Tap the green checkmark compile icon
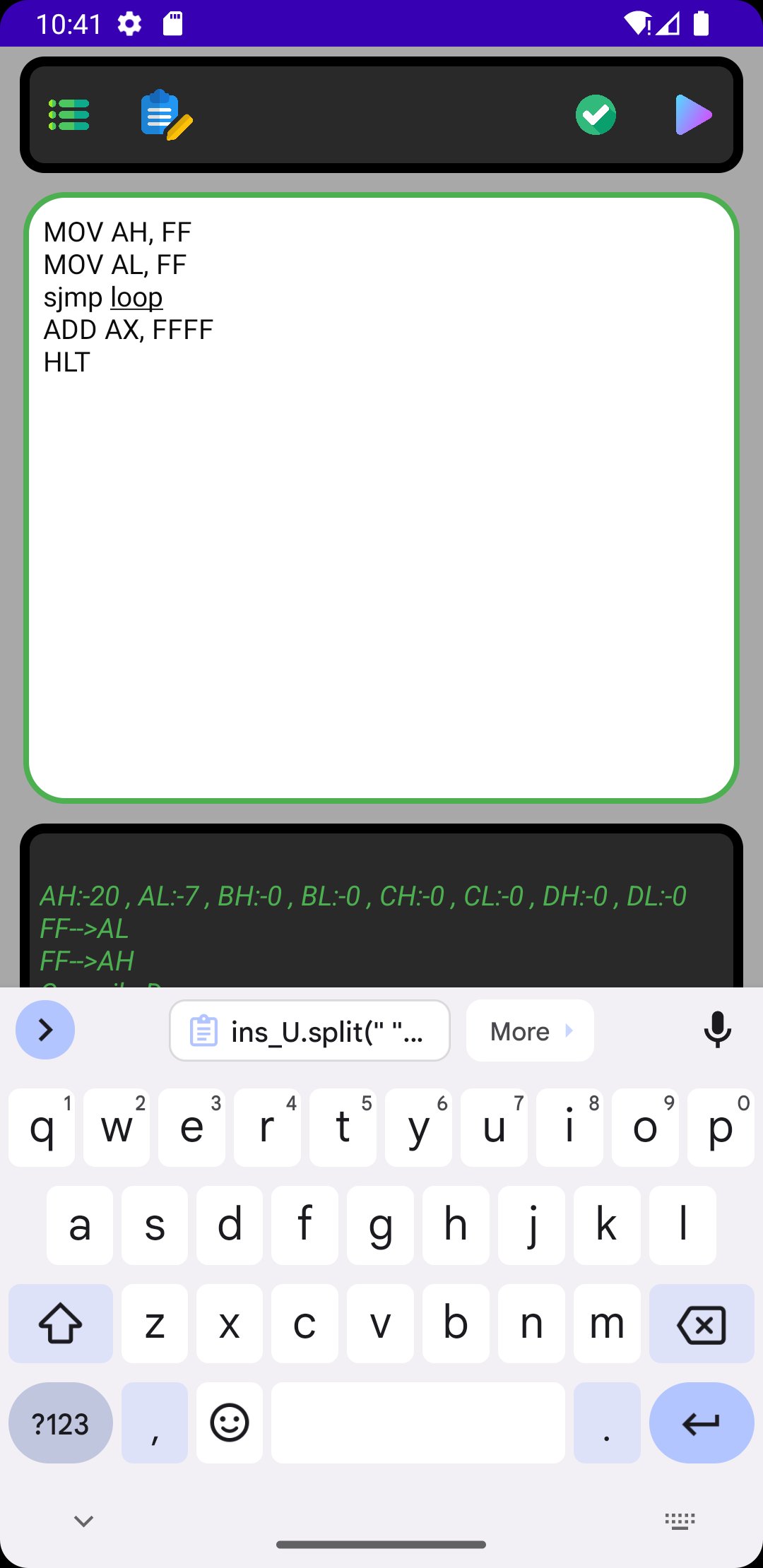The width and height of the screenshot is (763, 1568). point(596,115)
